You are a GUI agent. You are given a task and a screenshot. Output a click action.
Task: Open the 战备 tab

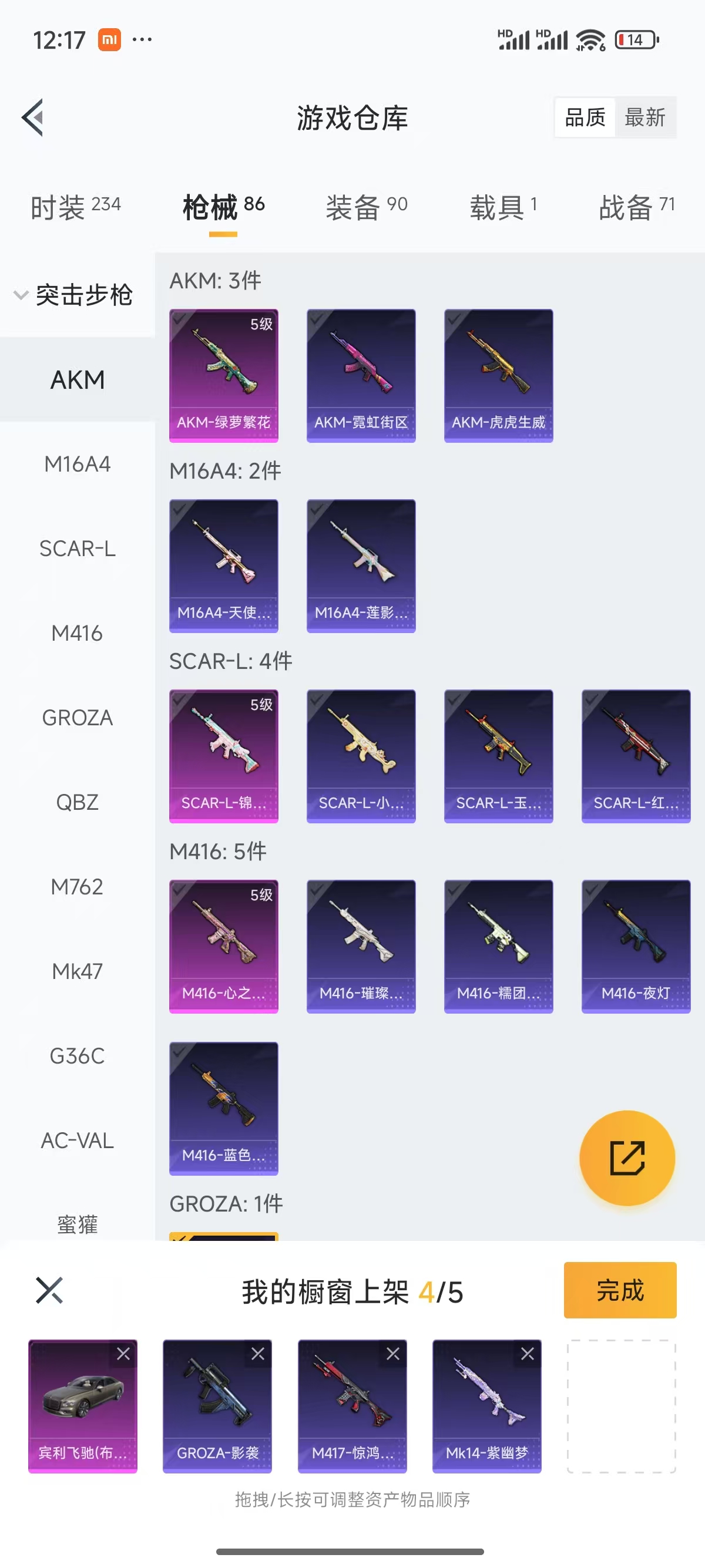click(x=636, y=207)
